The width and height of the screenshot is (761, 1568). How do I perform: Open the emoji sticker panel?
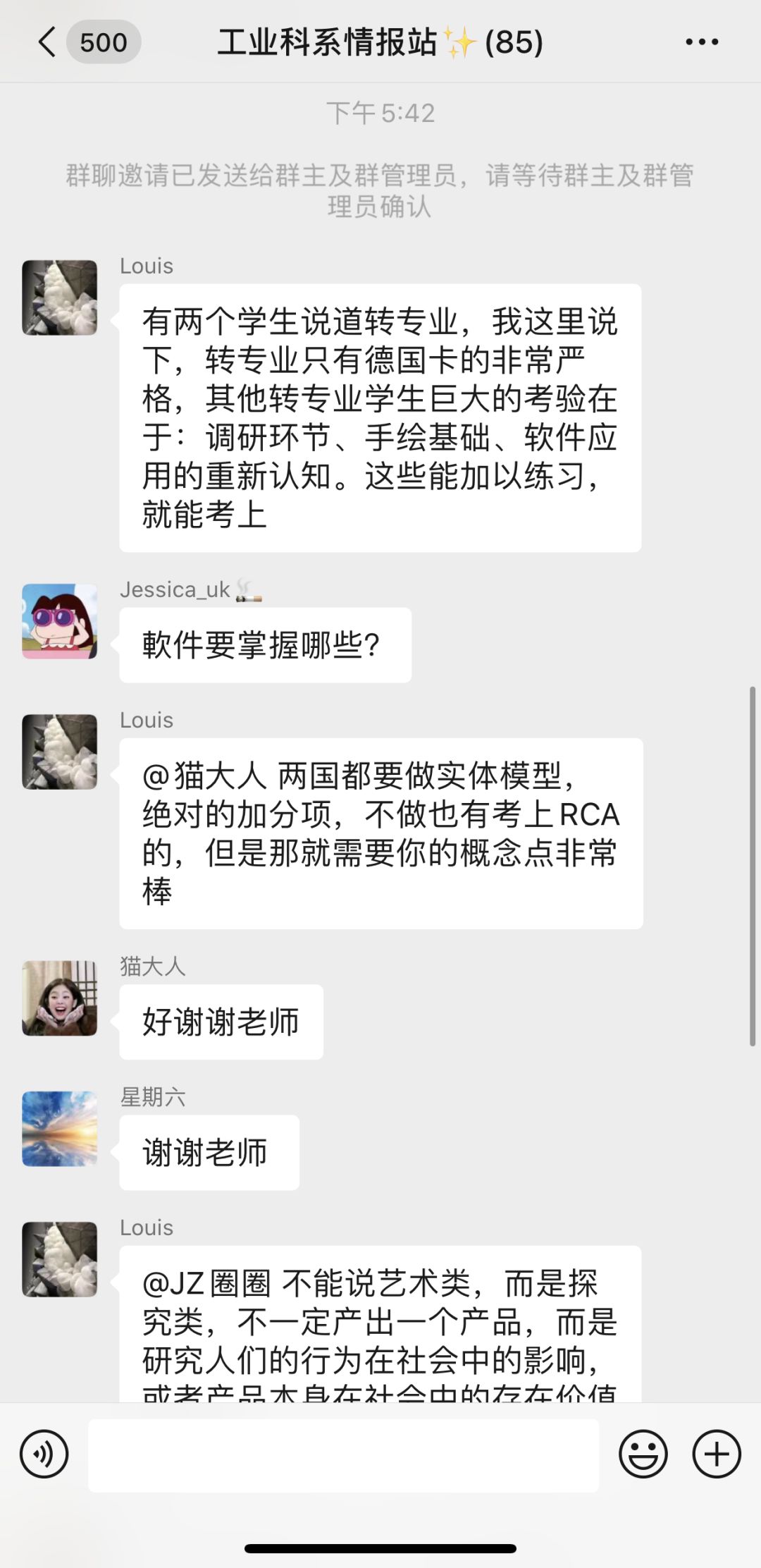643,1454
